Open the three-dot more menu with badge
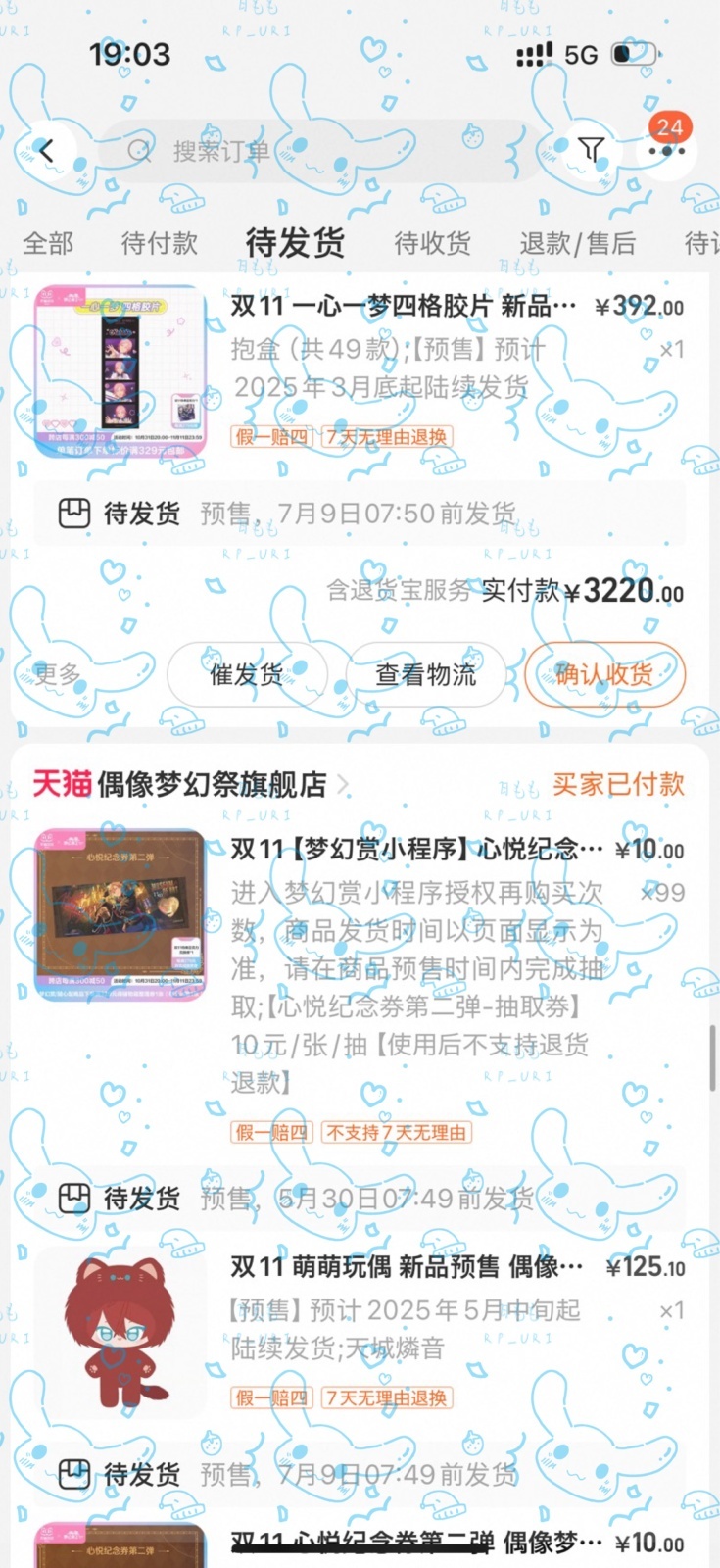Image resolution: width=720 pixels, height=1568 pixels. click(x=666, y=150)
